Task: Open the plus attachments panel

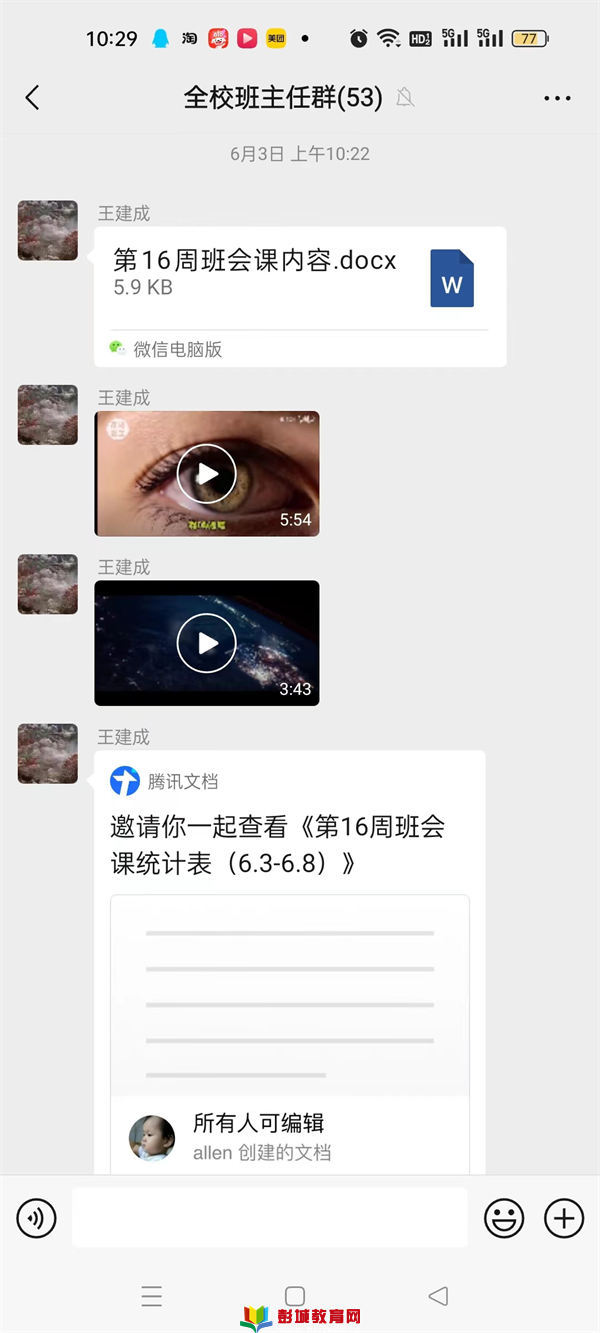Action: (x=564, y=1218)
